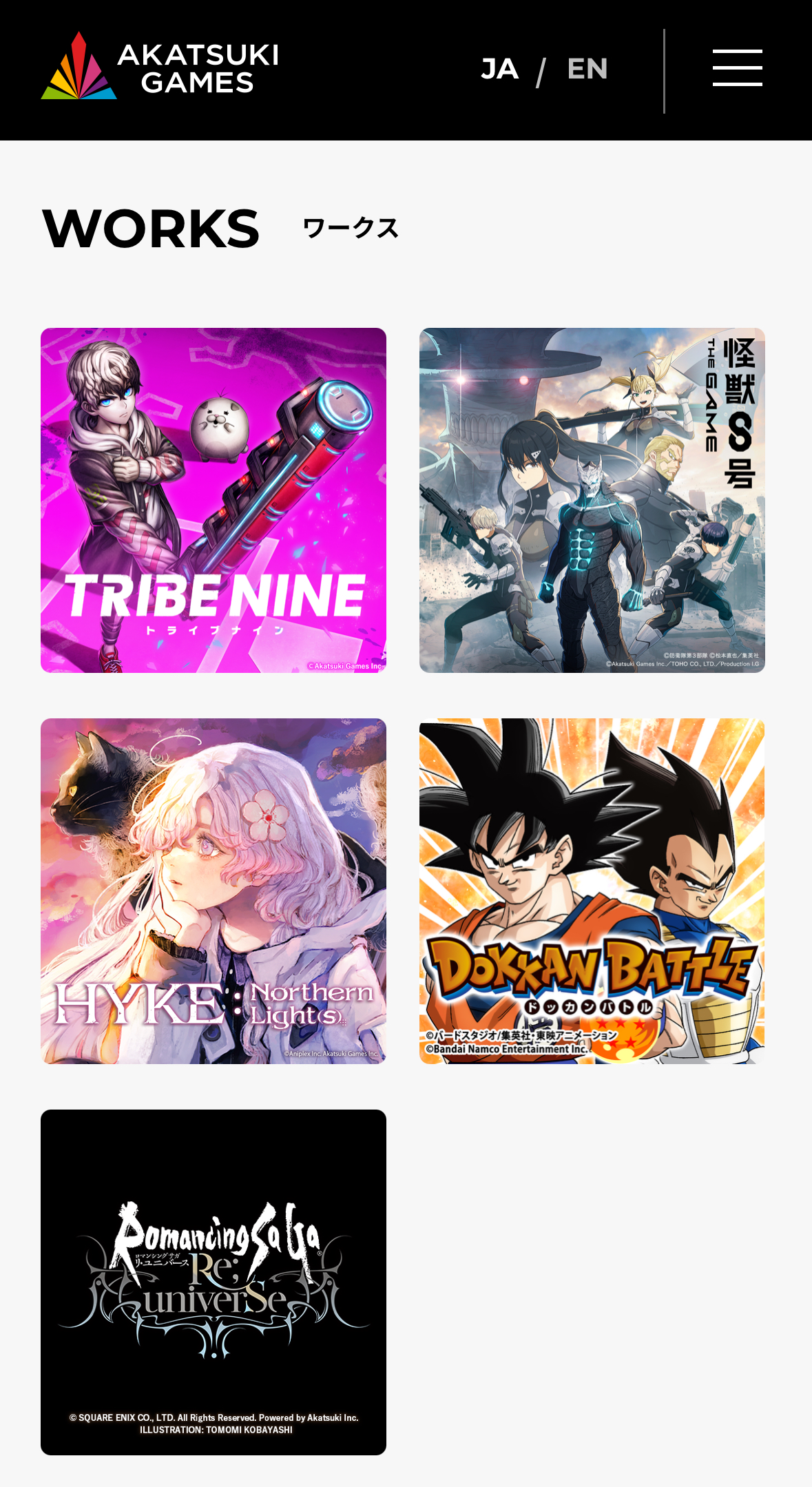This screenshot has height=1487, width=812.
Task: View Romancing SaGa Re;univerSe tile
Action: [x=214, y=1282]
